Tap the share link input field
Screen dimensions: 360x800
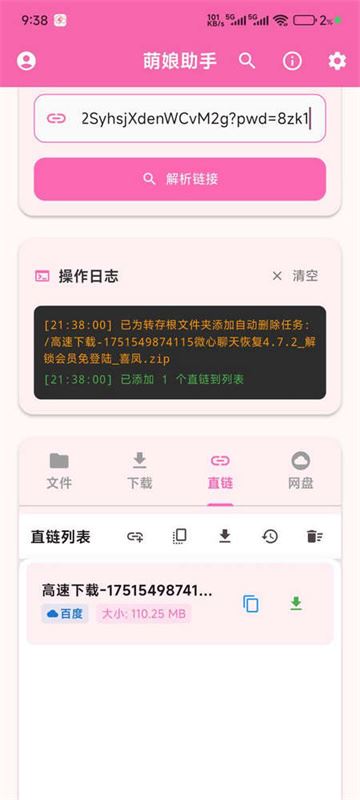(179, 118)
